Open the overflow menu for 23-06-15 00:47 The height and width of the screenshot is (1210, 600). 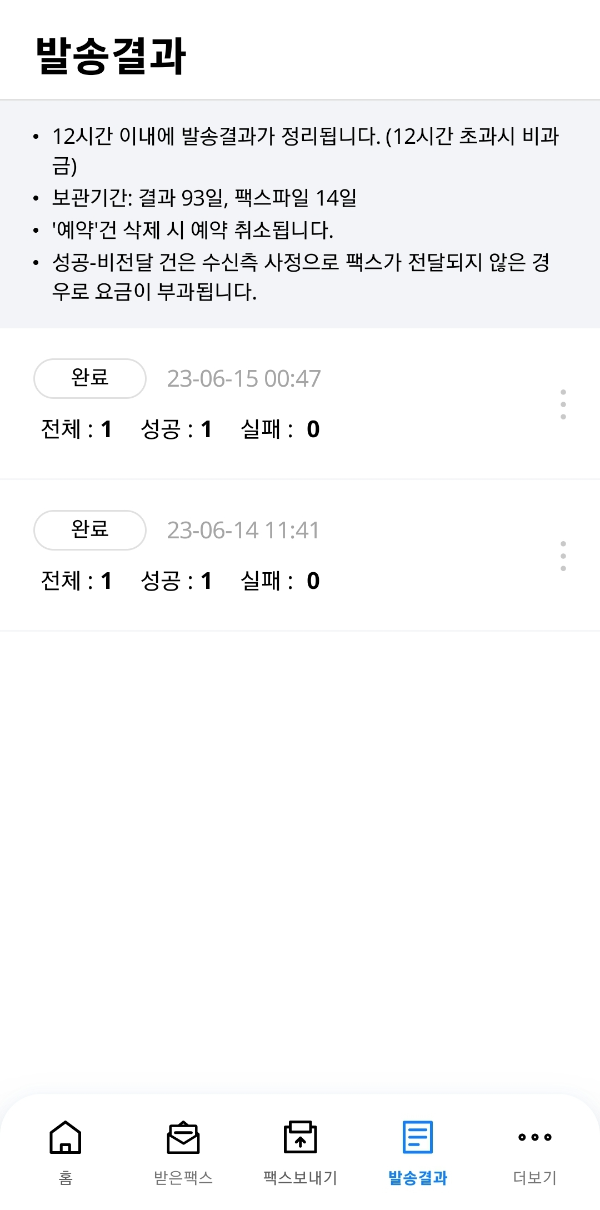click(x=563, y=404)
